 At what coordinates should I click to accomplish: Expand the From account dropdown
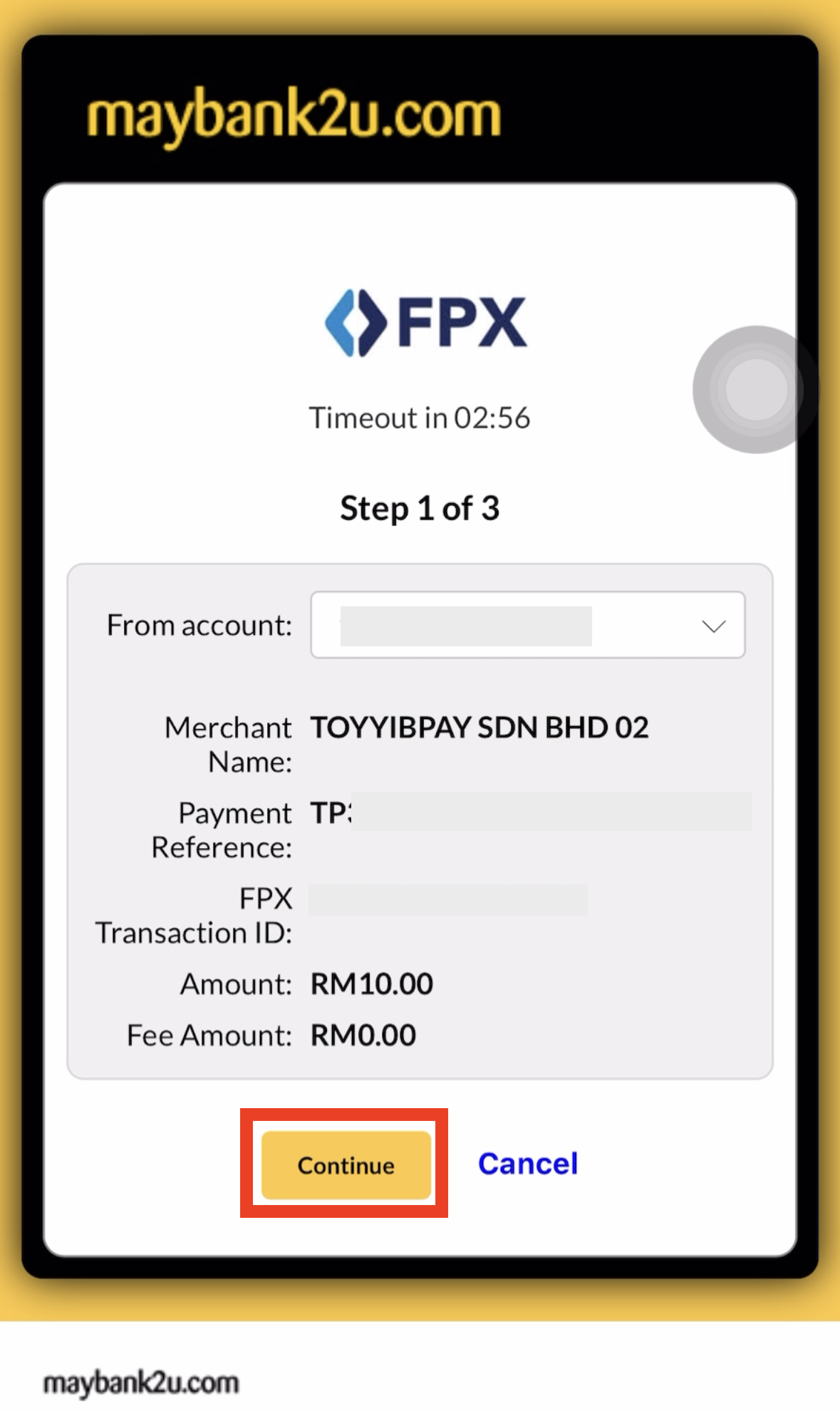click(x=528, y=625)
